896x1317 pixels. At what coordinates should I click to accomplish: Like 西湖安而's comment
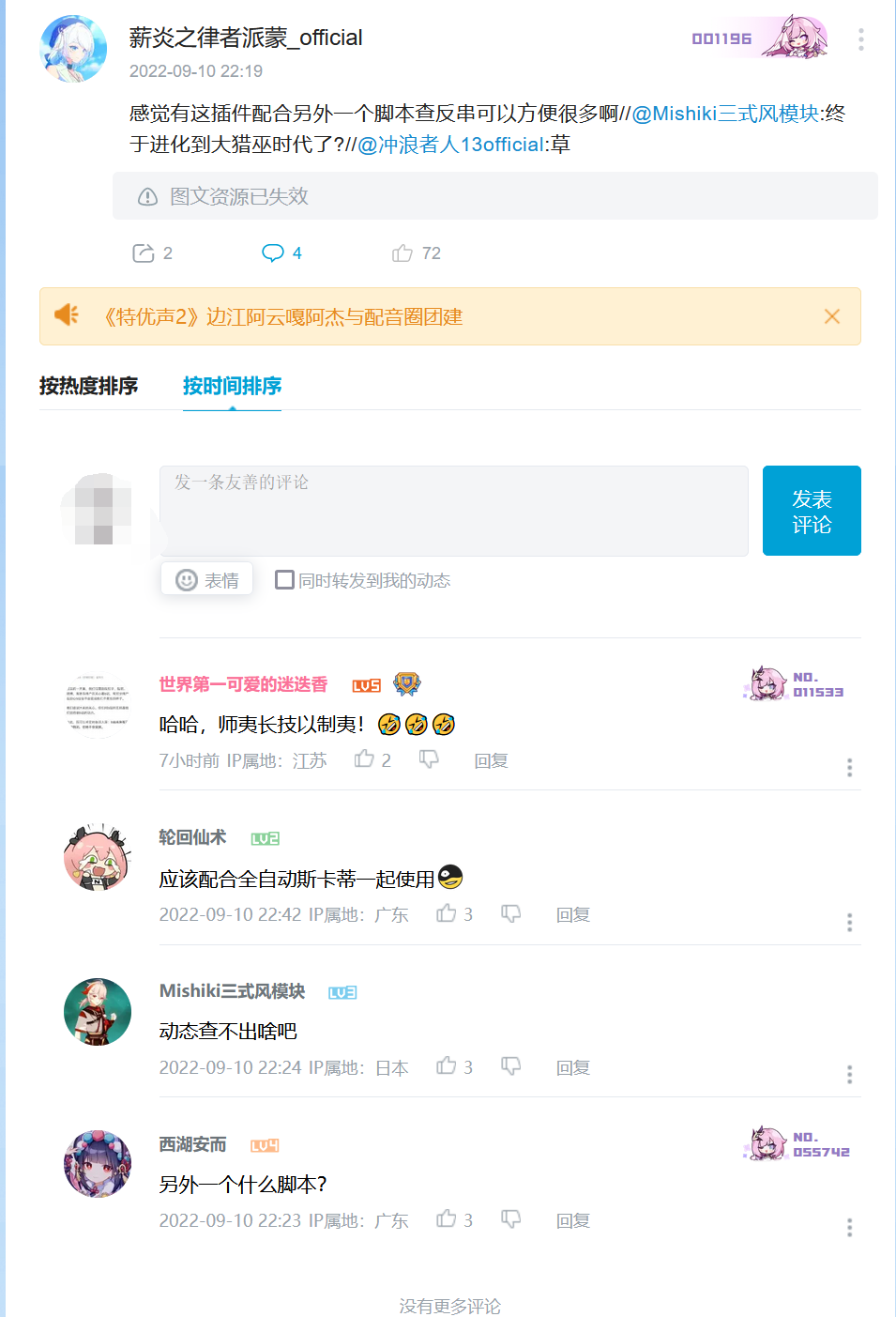point(447,1219)
